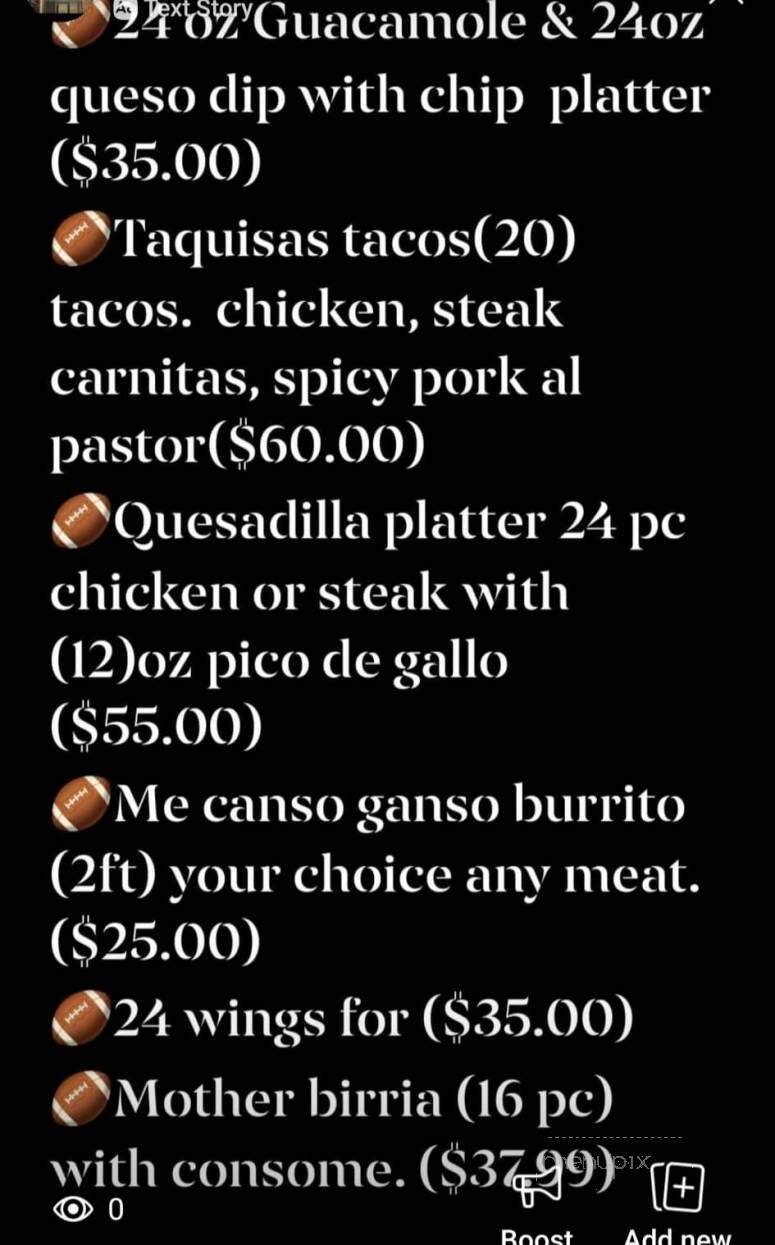Click the Me canso ganso burrito text
The image size is (775, 1245).
(x=400, y=802)
